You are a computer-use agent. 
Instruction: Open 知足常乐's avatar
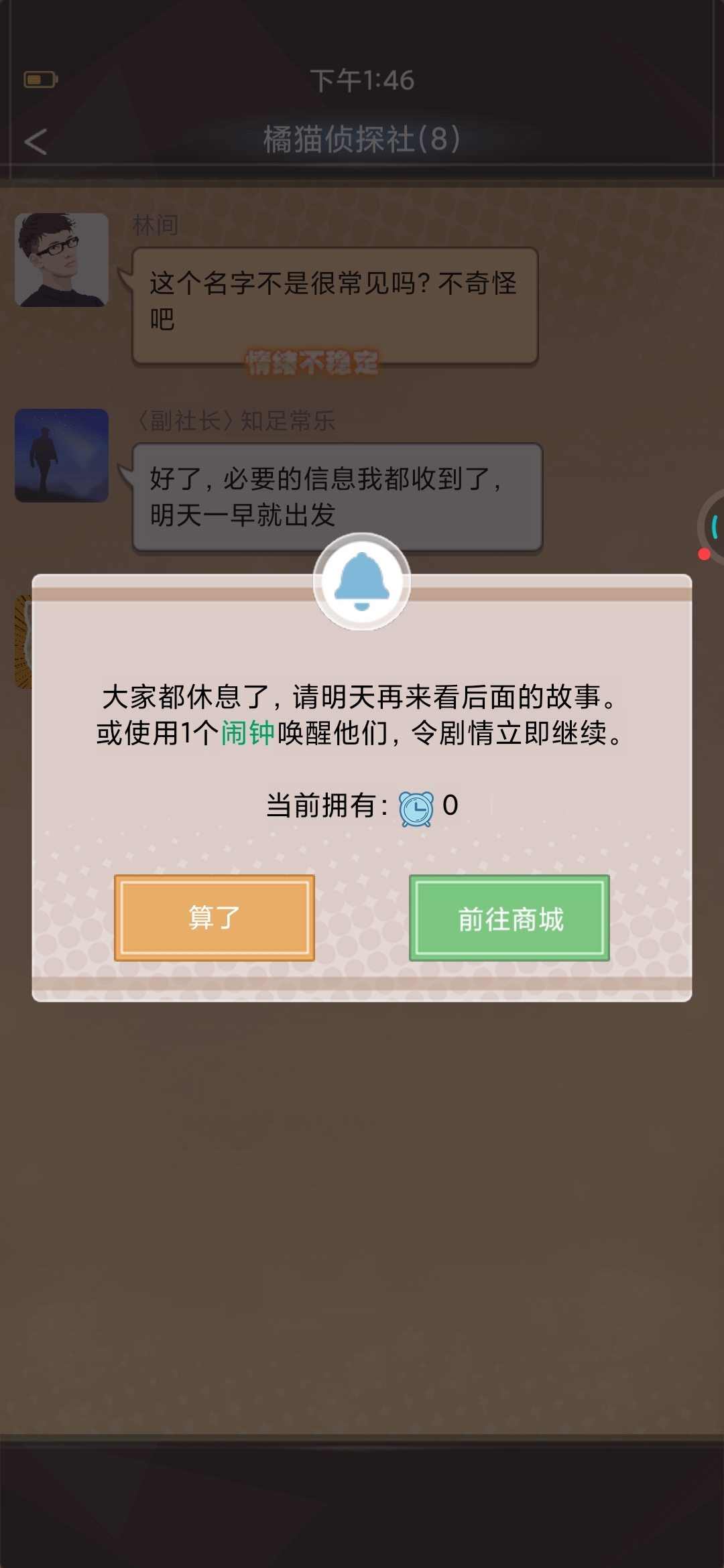point(62,456)
